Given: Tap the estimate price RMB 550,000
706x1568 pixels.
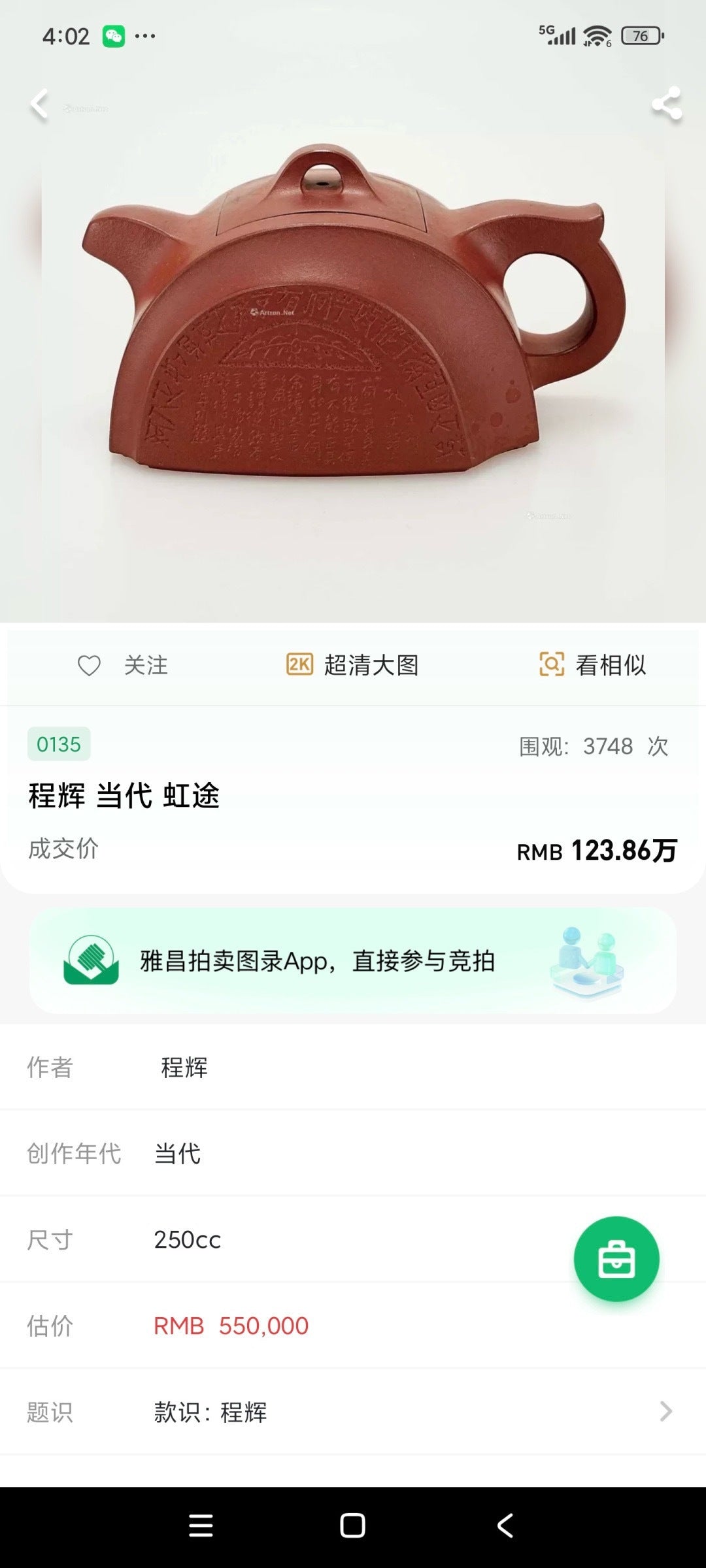Looking at the screenshot, I should [230, 1326].
